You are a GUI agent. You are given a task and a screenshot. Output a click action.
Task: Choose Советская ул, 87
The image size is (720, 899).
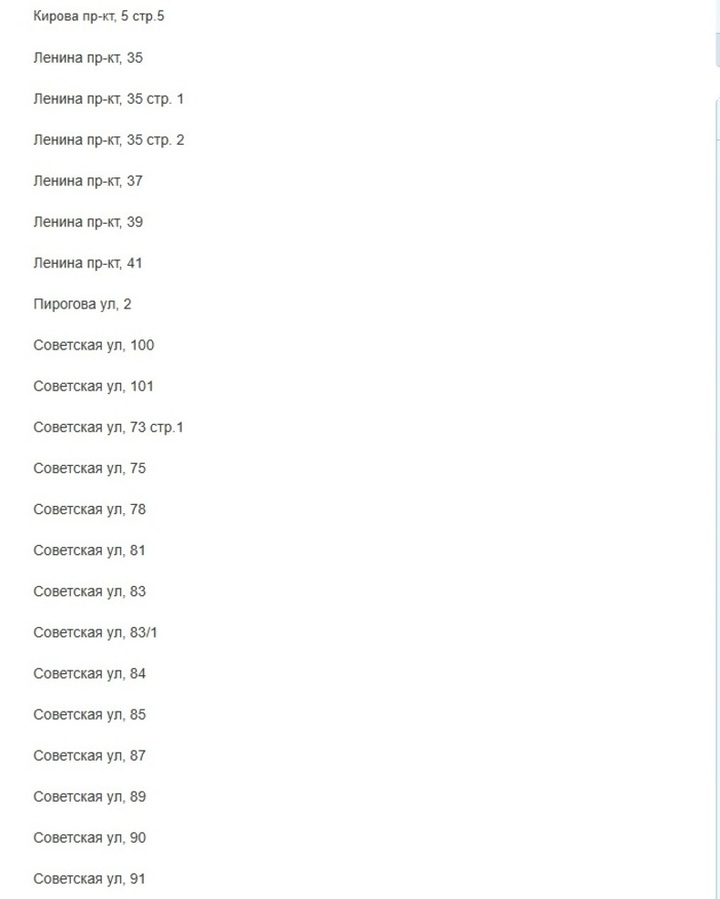tap(89, 755)
